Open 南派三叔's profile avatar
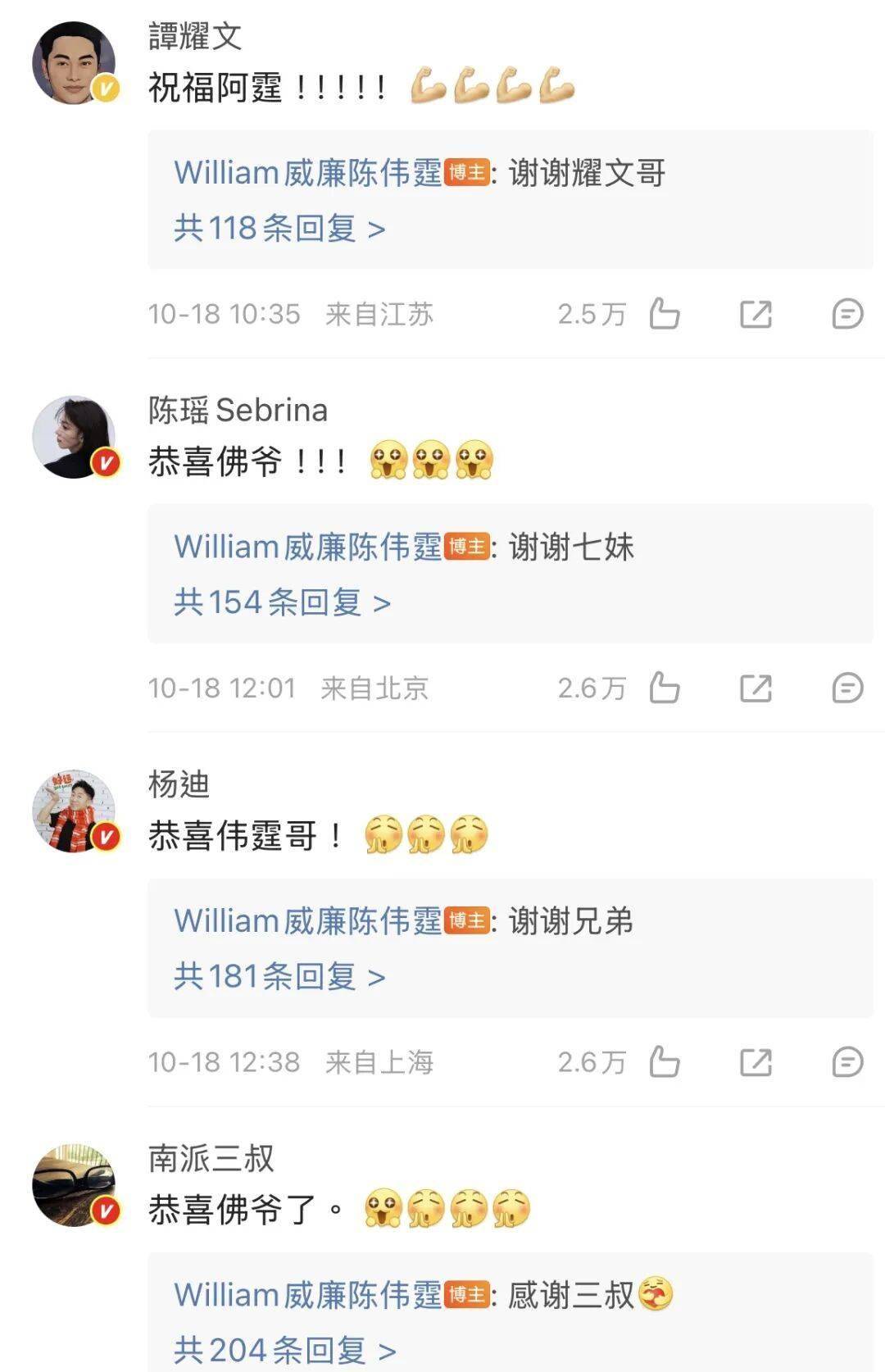 coord(74,1185)
